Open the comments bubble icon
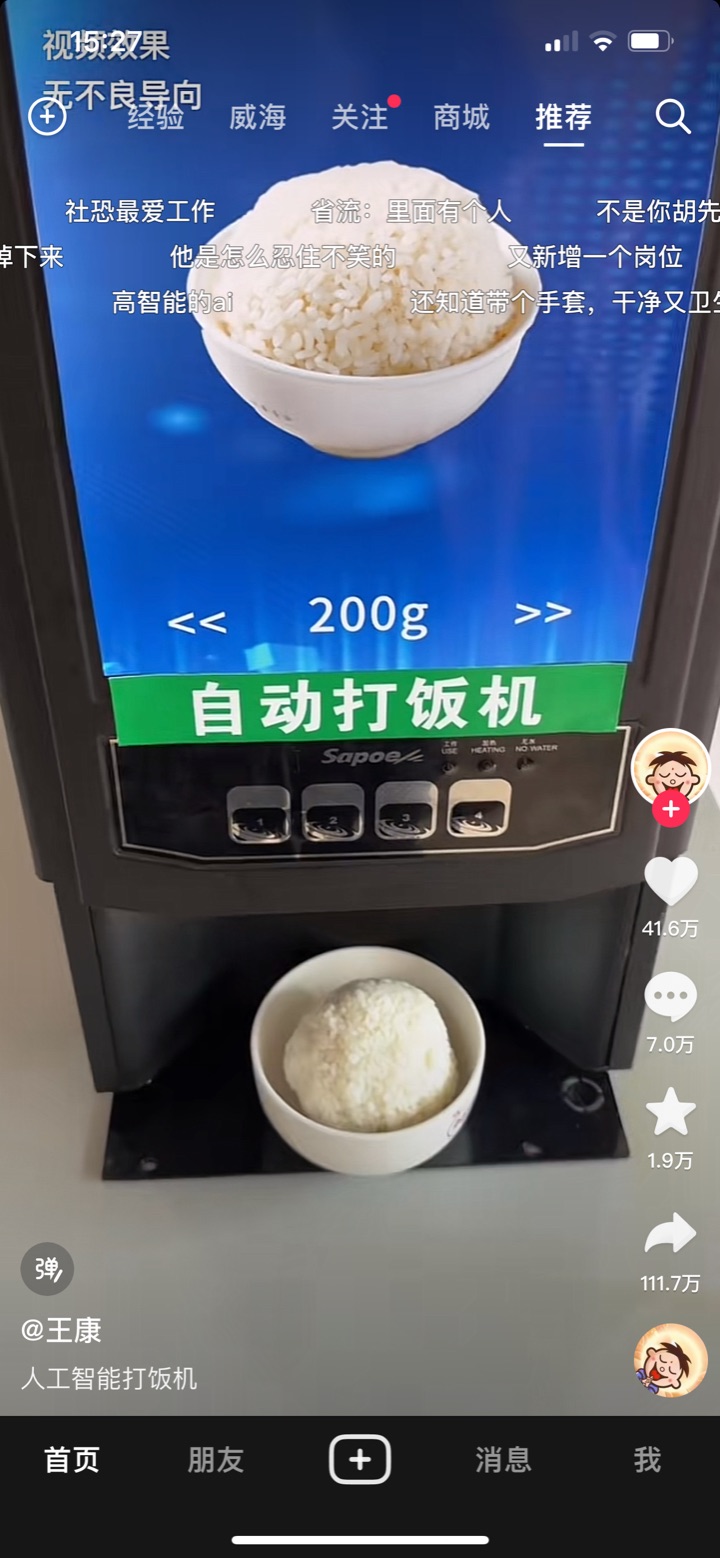 point(670,997)
